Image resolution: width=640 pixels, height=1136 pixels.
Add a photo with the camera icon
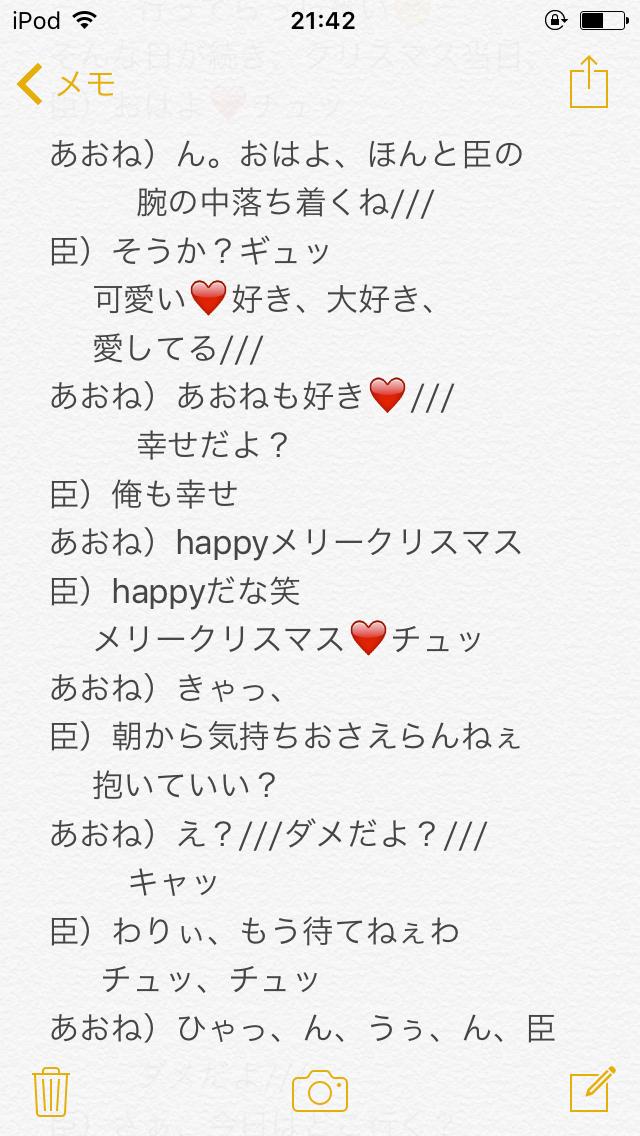point(320,1088)
